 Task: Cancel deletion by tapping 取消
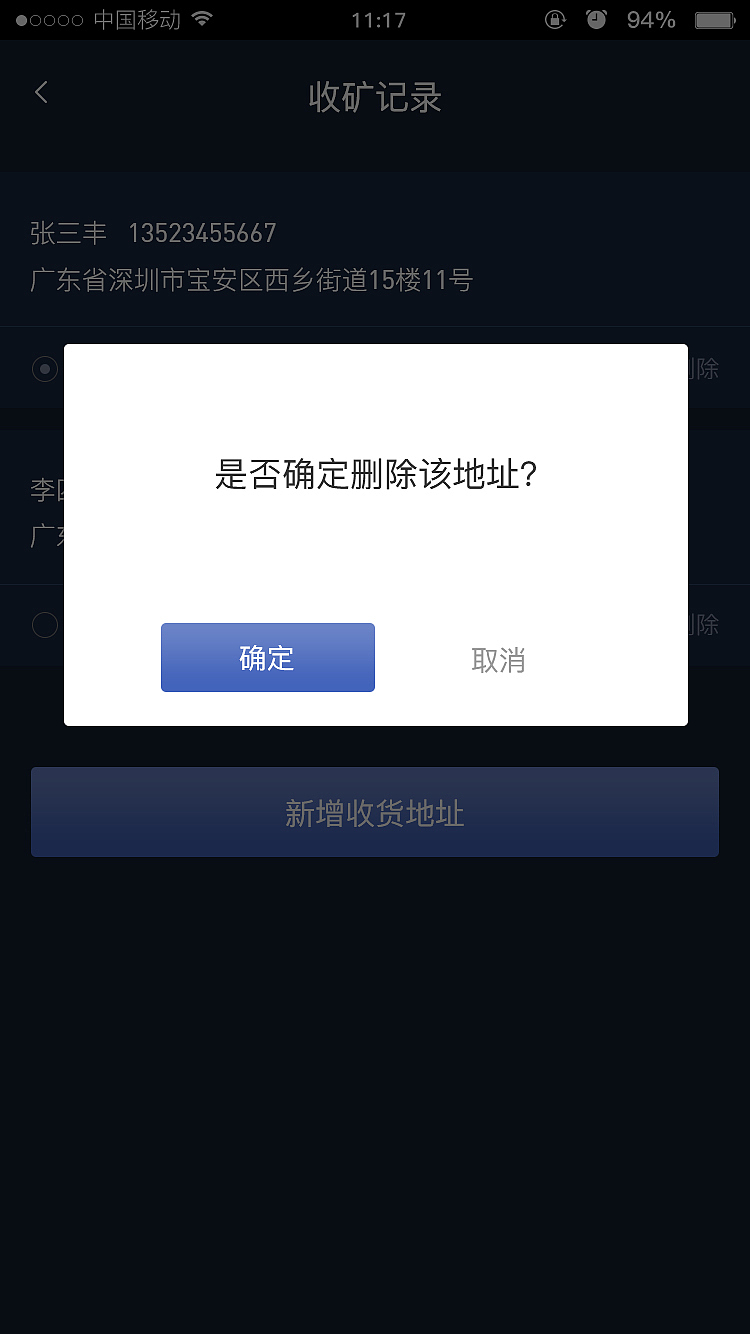click(498, 657)
